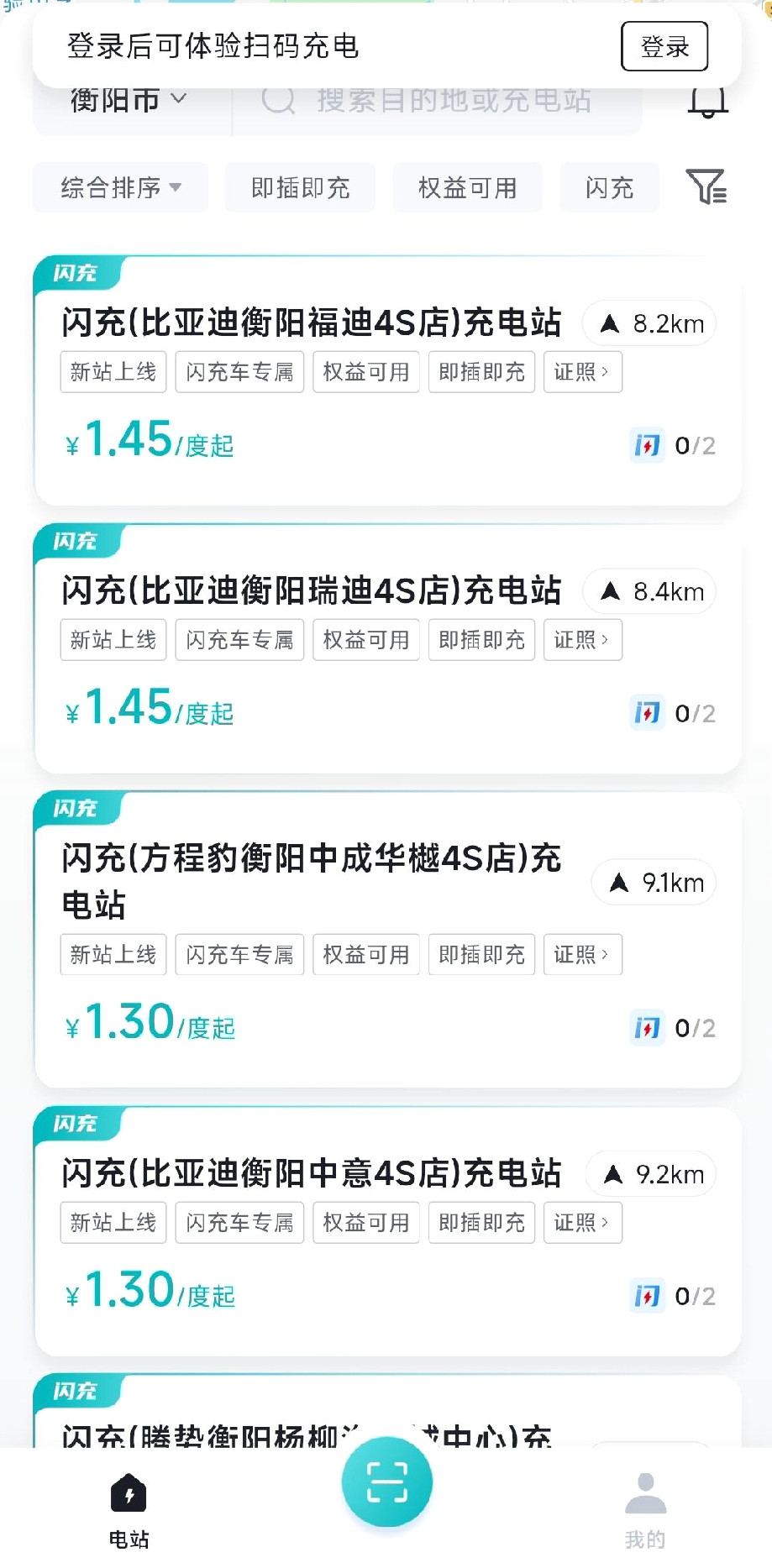Viewport: 772px width, 1568px height.
Task: Open the 衡阳市 city selector
Action: pyautogui.click(x=126, y=100)
